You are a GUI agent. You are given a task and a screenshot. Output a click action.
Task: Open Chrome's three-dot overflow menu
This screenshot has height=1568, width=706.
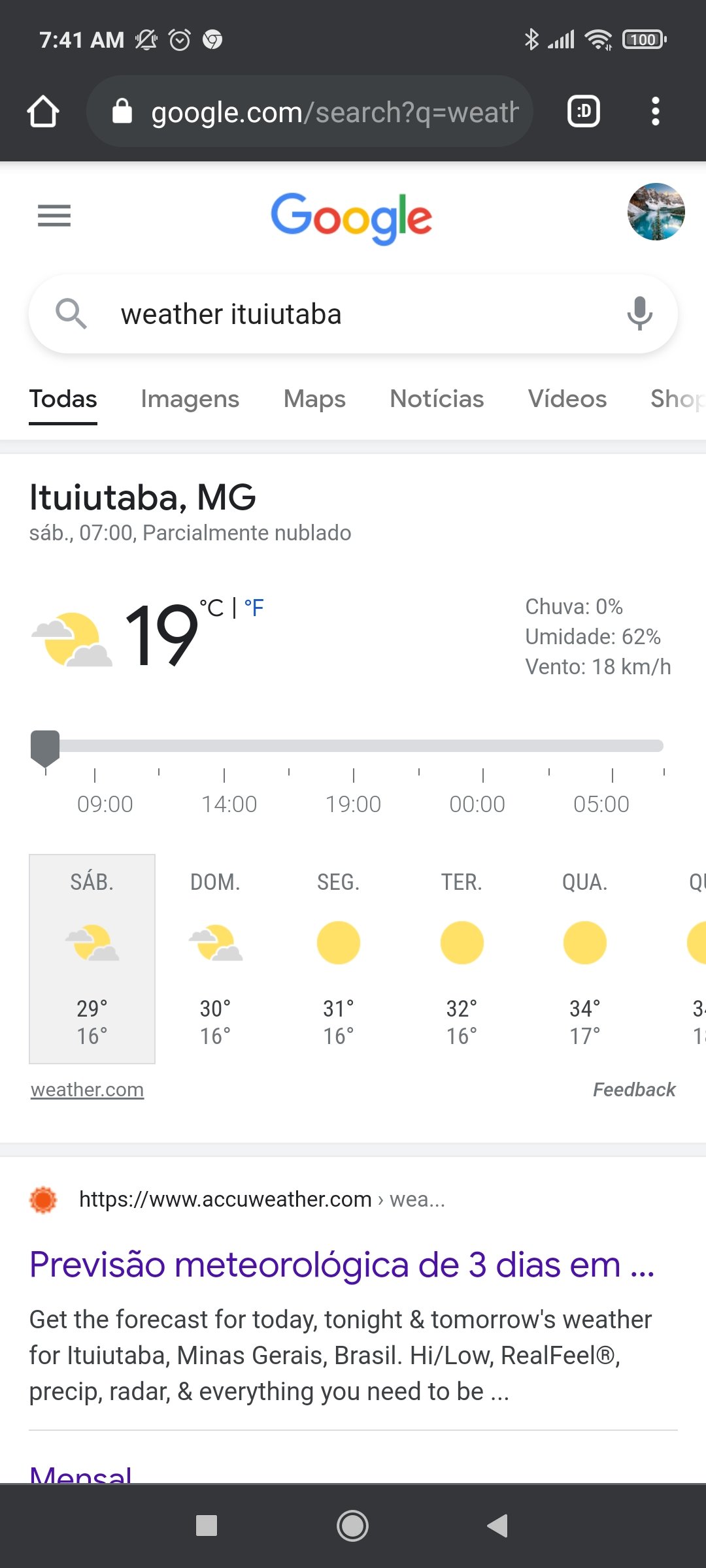click(x=655, y=112)
